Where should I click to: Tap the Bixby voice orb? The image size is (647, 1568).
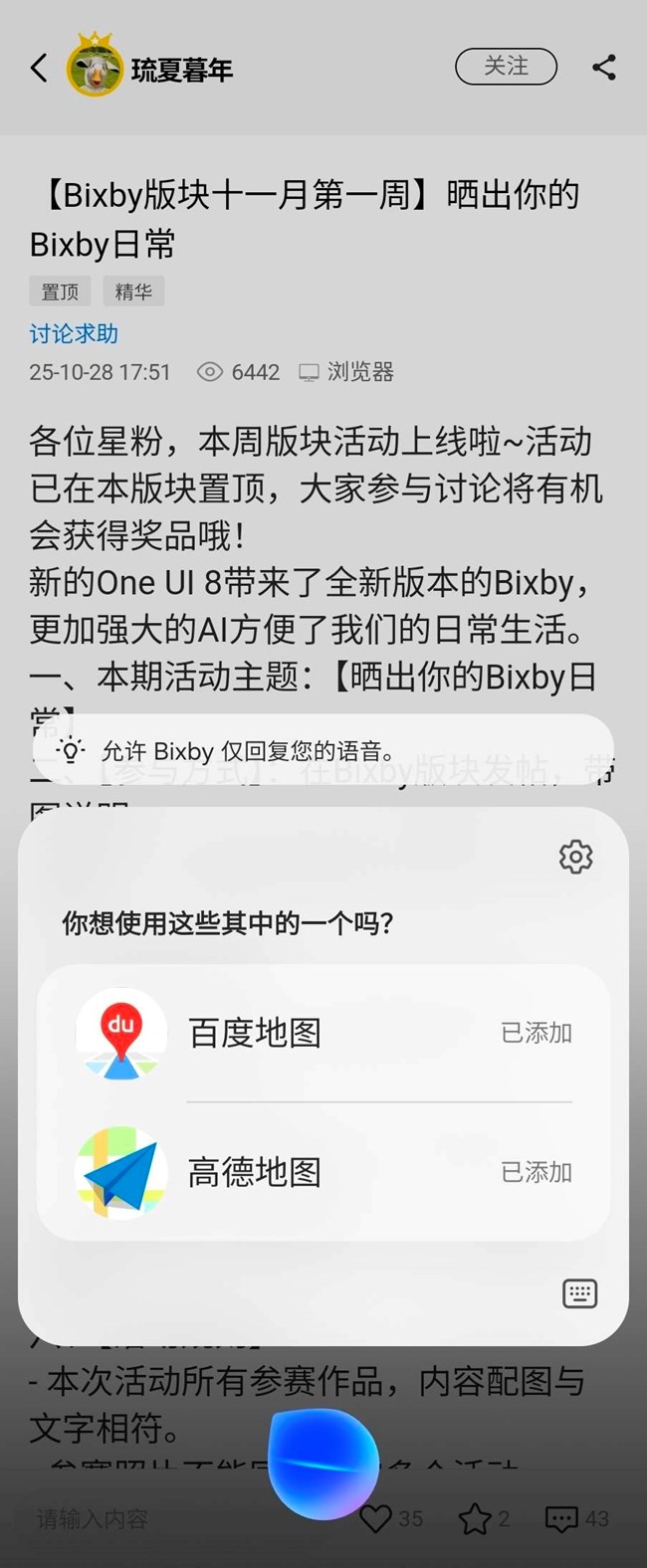pyautogui.click(x=323, y=1463)
